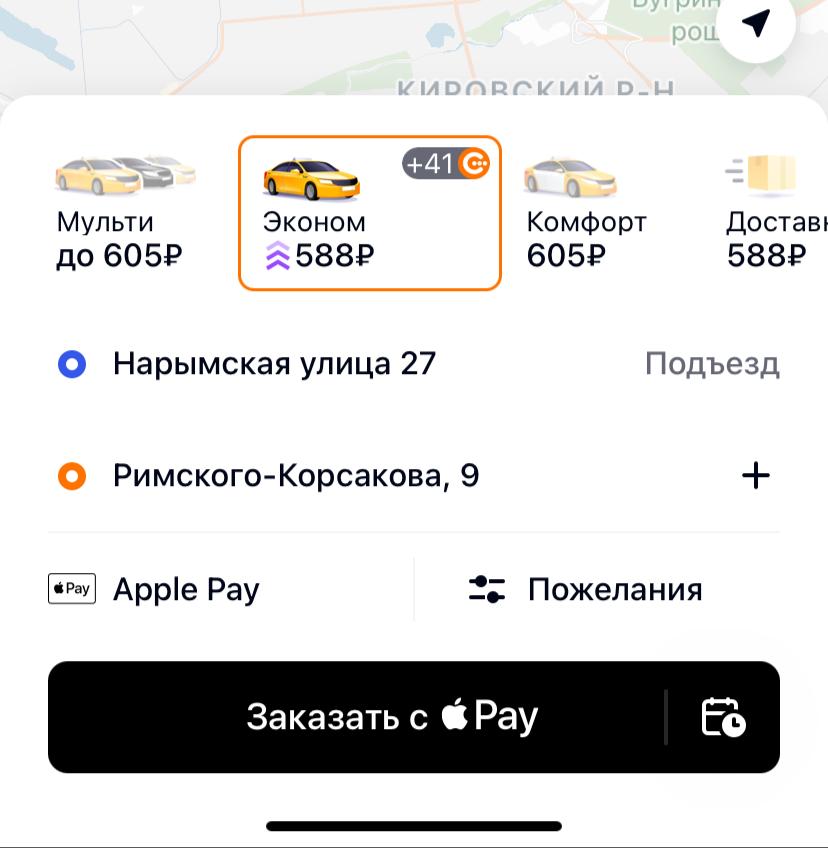Add a stop with the plus sign
Viewport: 828px width, 848px height.
click(756, 476)
